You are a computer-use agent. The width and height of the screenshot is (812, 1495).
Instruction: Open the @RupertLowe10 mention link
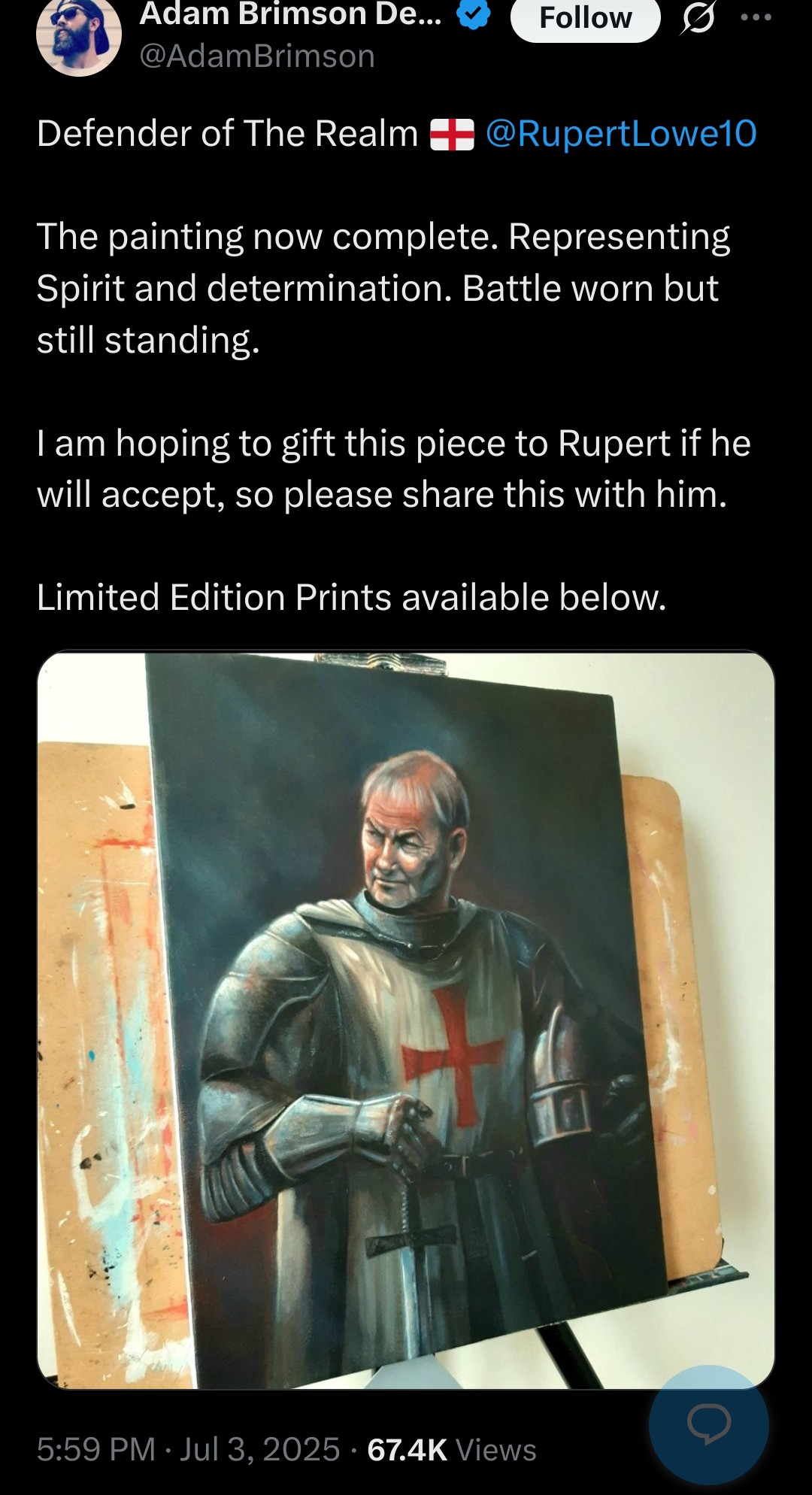tap(621, 134)
